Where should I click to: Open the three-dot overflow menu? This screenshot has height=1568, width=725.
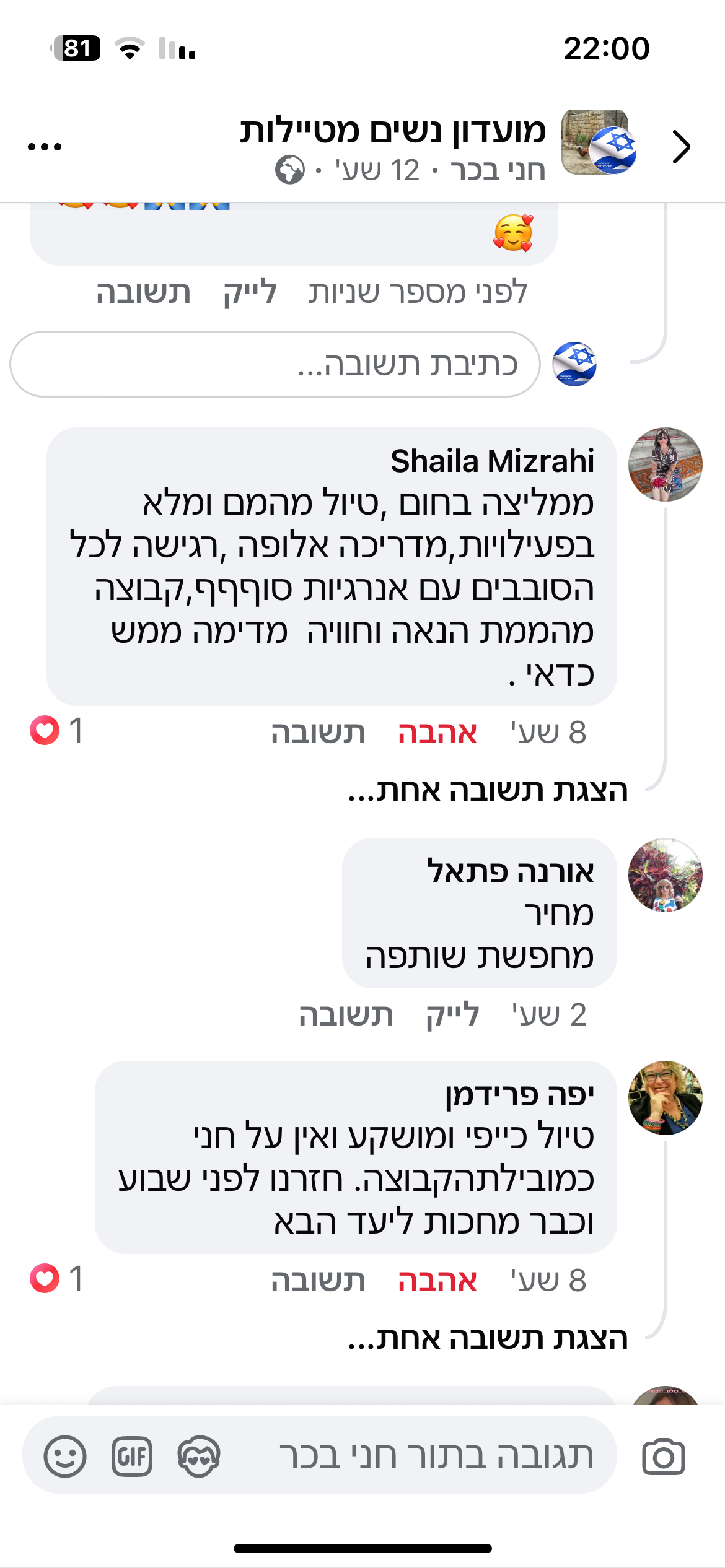point(45,147)
